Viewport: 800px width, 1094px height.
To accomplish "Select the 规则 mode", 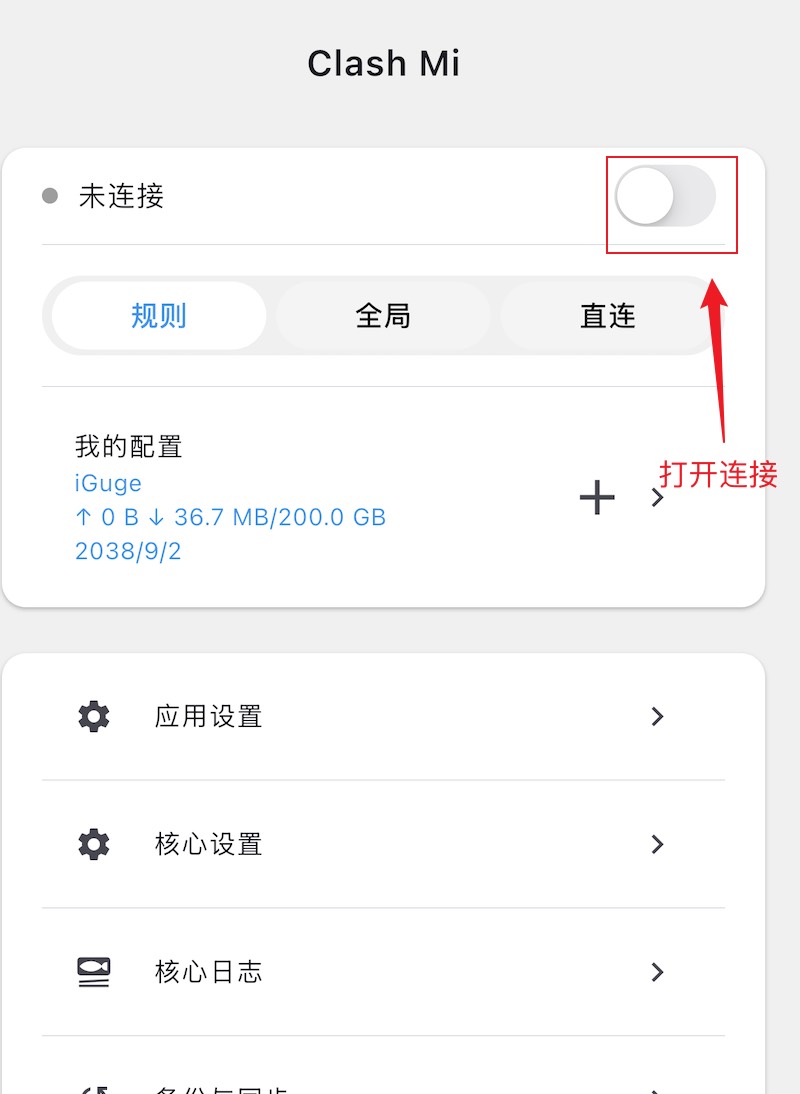I will coord(159,316).
